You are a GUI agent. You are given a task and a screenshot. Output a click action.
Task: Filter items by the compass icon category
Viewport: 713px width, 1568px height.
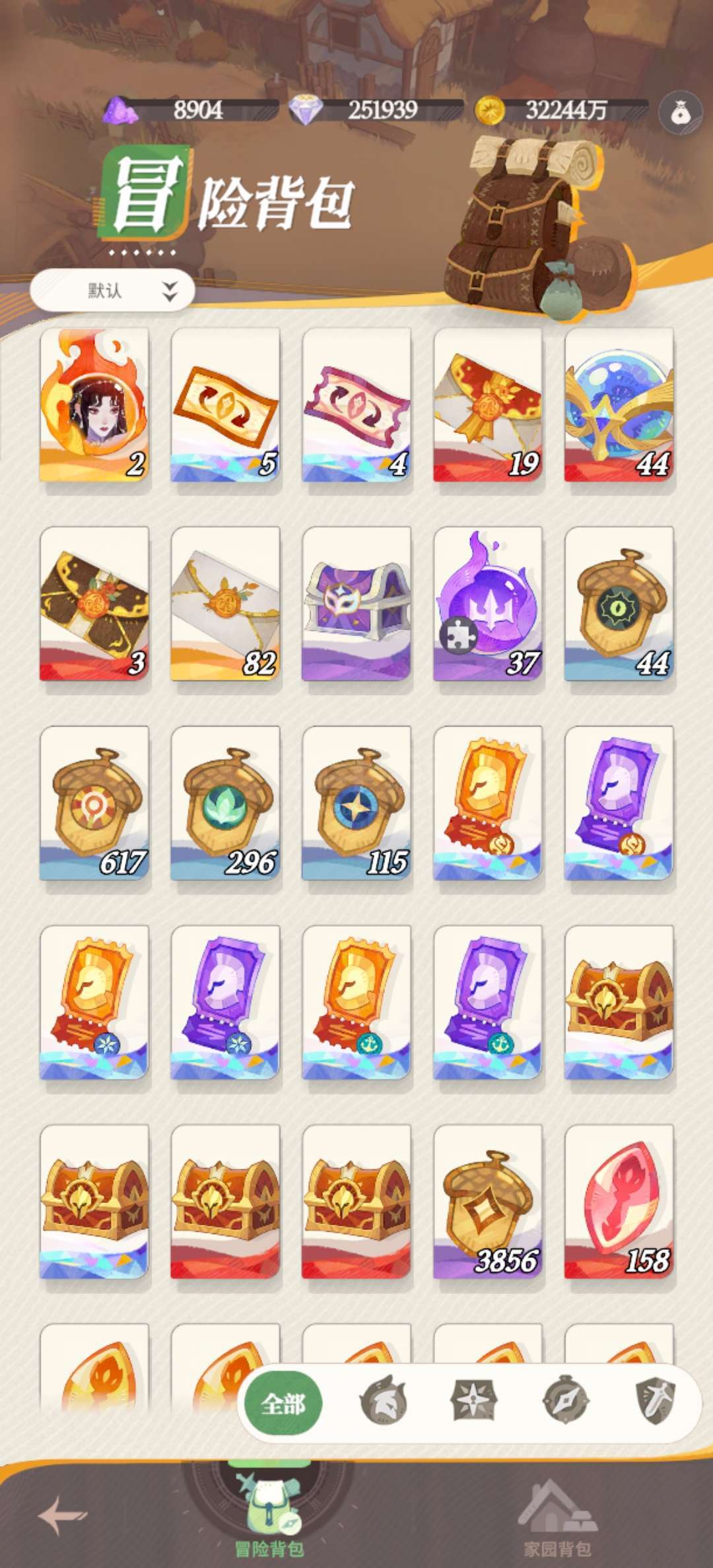tap(565, 1400)
